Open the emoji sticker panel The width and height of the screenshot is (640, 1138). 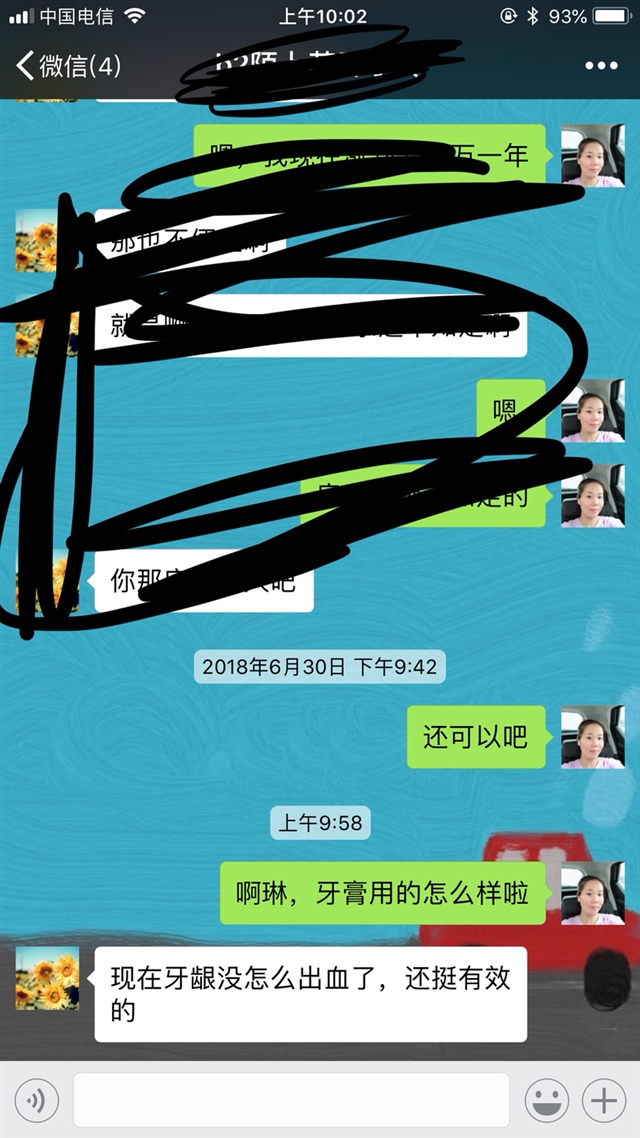coord(547,1101)
